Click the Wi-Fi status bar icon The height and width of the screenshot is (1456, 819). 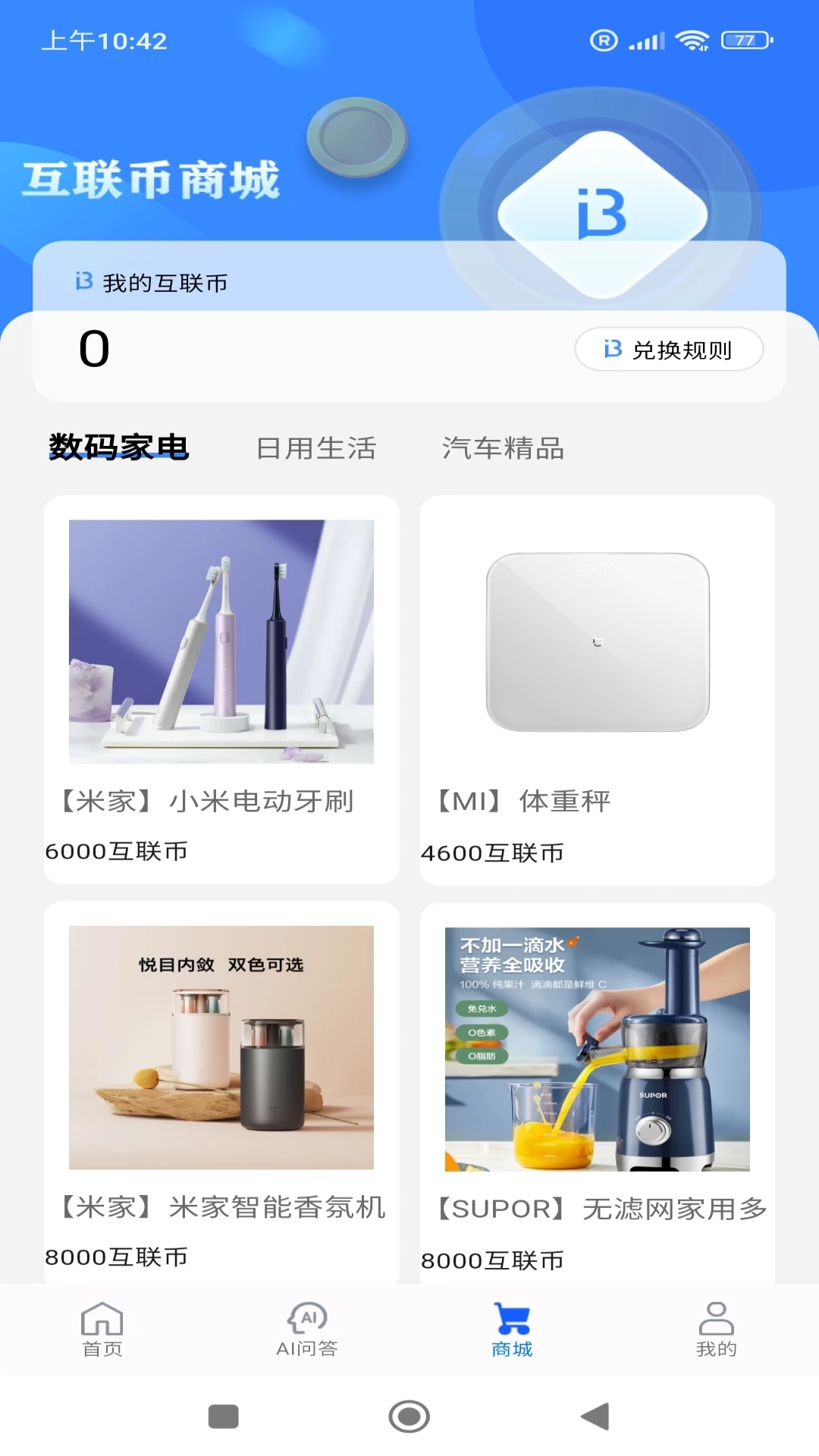coord(692,42)
